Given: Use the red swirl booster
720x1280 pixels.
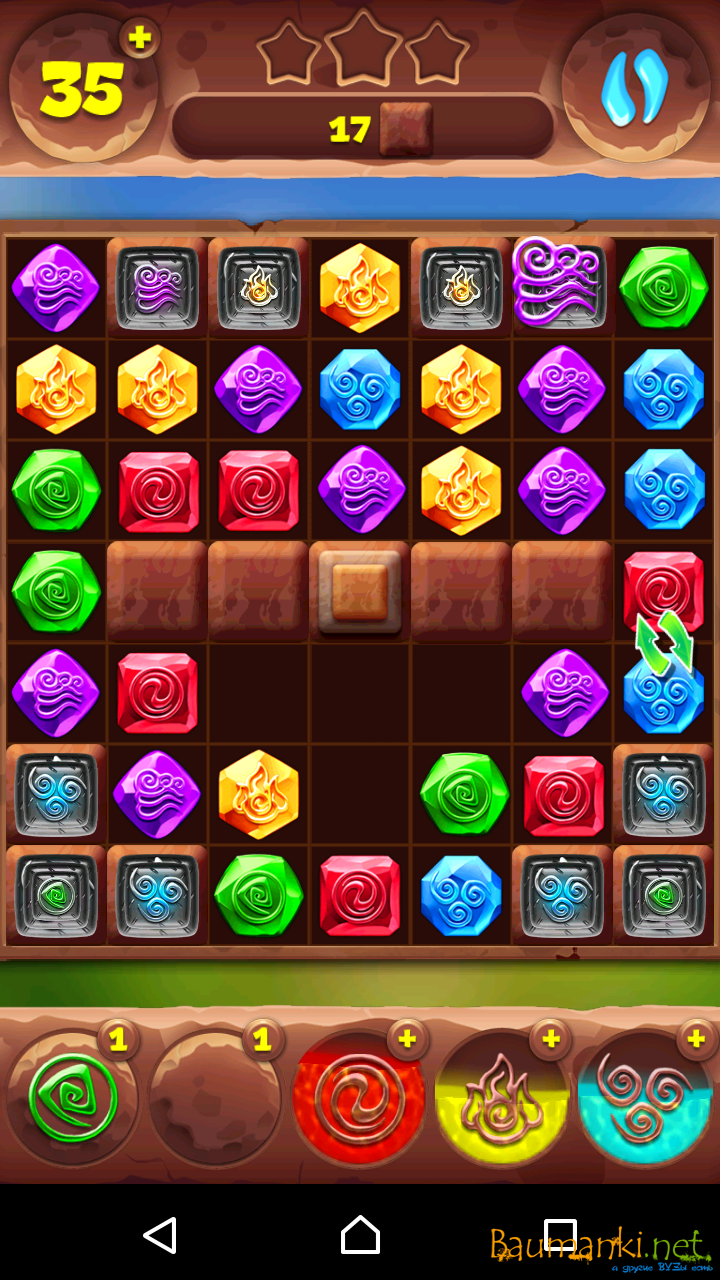Looking at the screenshot, I should tap(358, 1100).
